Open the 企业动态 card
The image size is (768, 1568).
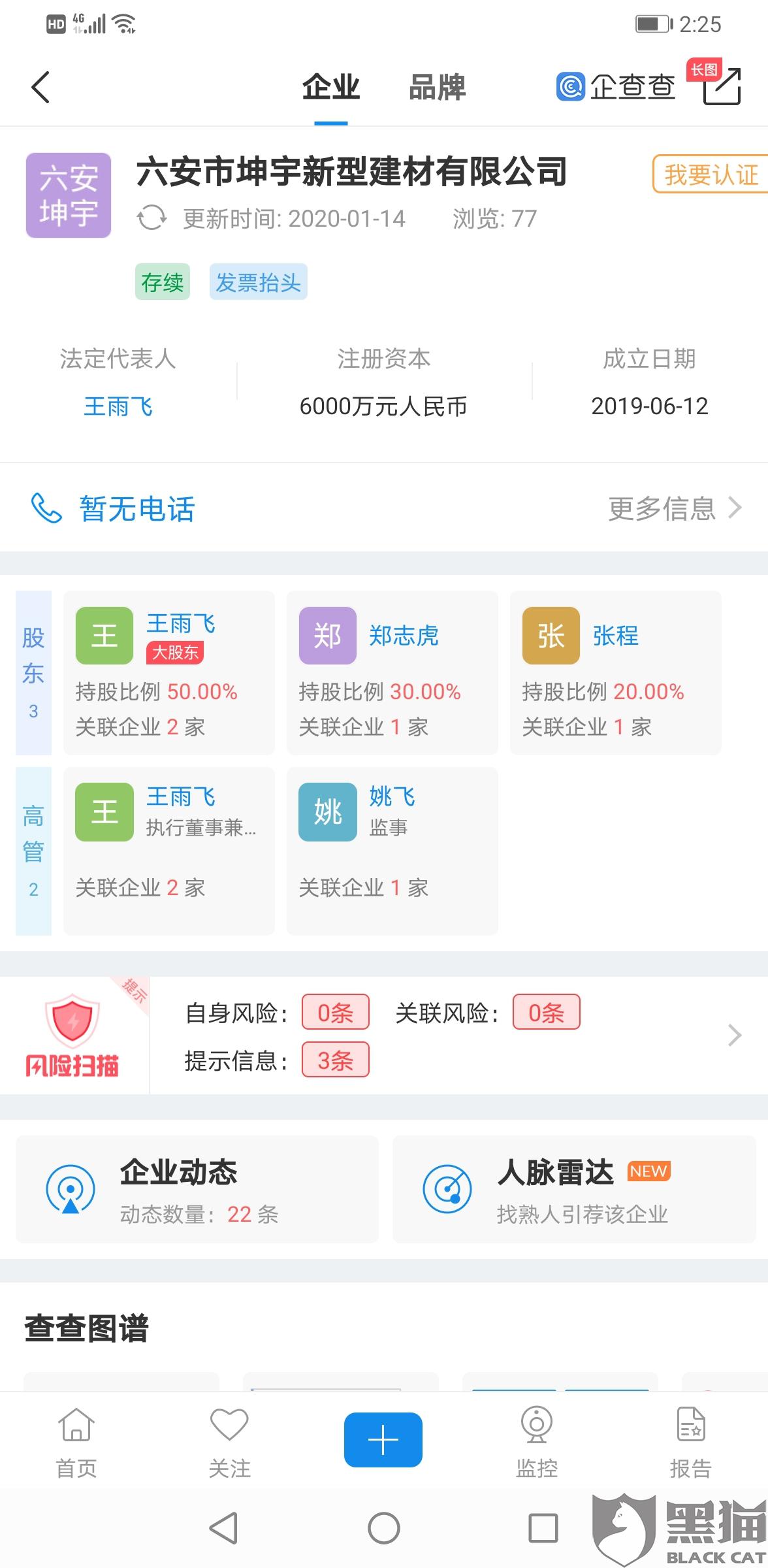(197, 1190)
